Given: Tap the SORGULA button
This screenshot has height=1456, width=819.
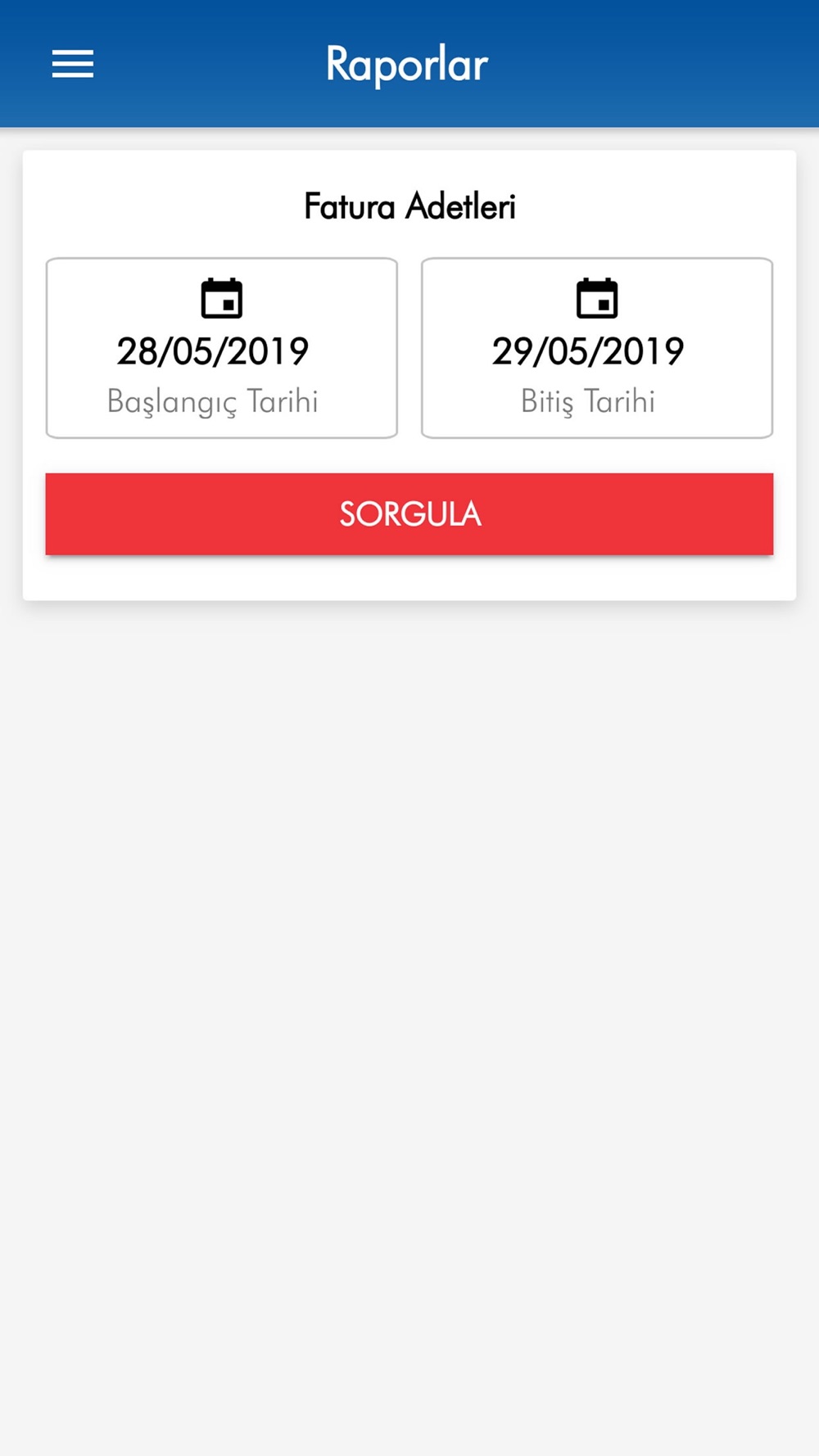Looking at the screenshot, I should (x=409, y=514).
